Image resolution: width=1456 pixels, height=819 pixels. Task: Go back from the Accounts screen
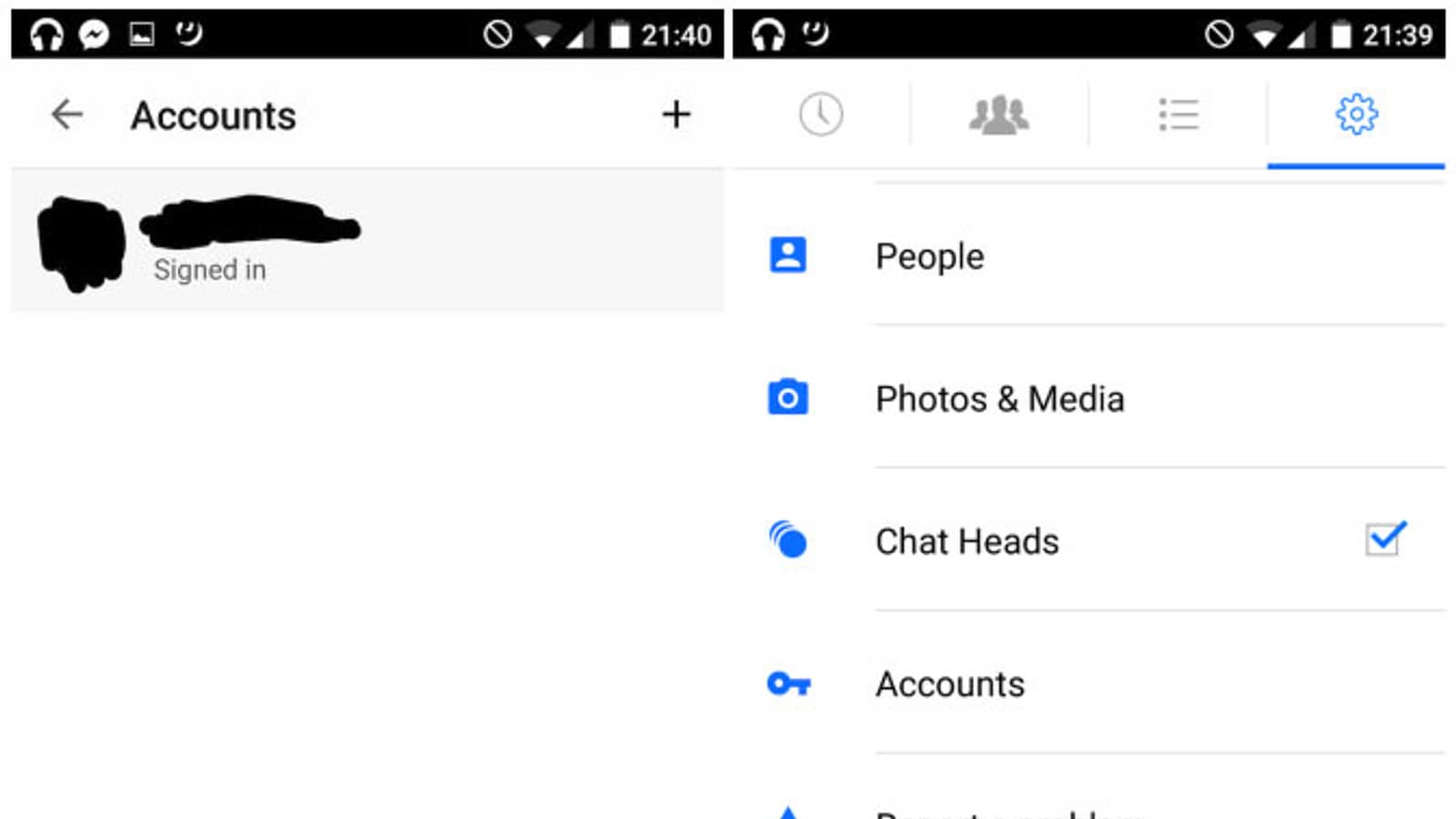[66, 115]
